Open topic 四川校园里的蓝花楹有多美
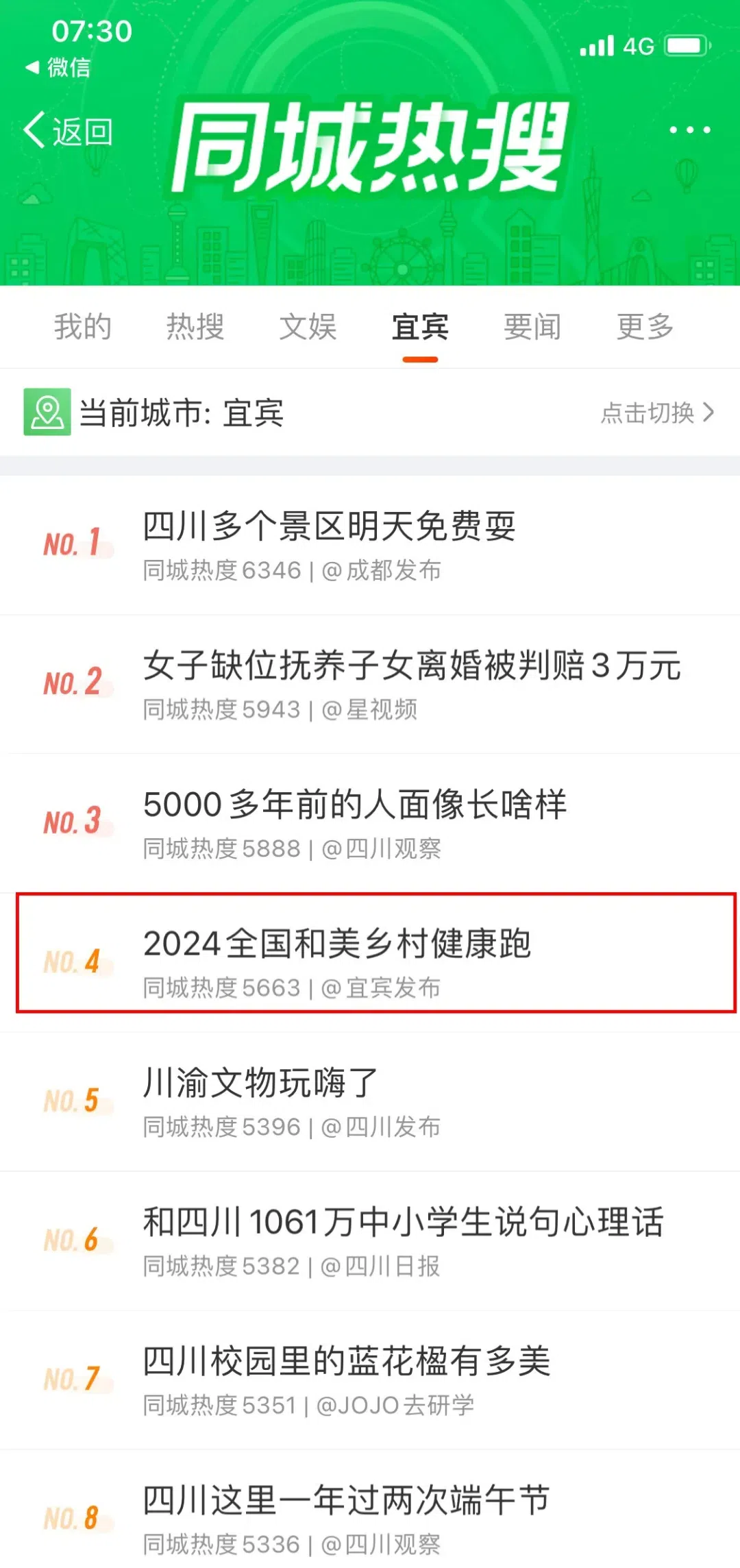This screenshot has width=740, height=1568. 346,1362
